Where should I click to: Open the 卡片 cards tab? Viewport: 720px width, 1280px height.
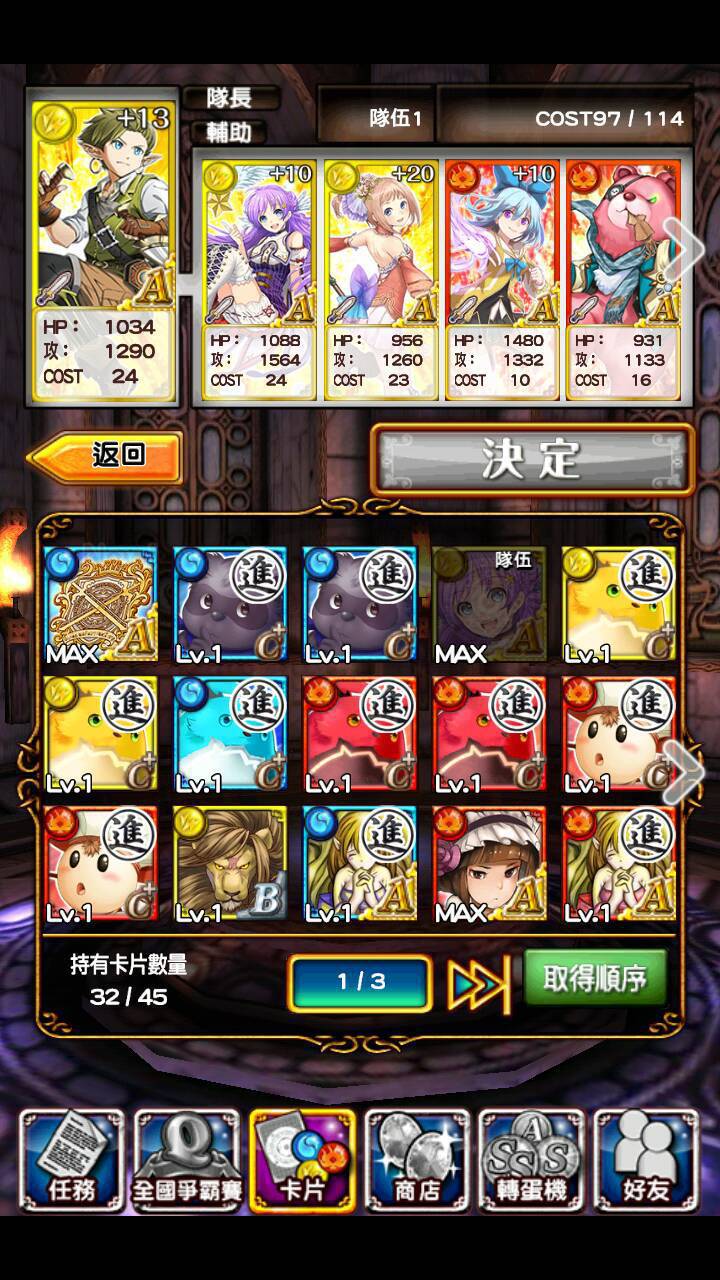(x=302, y=1160)
